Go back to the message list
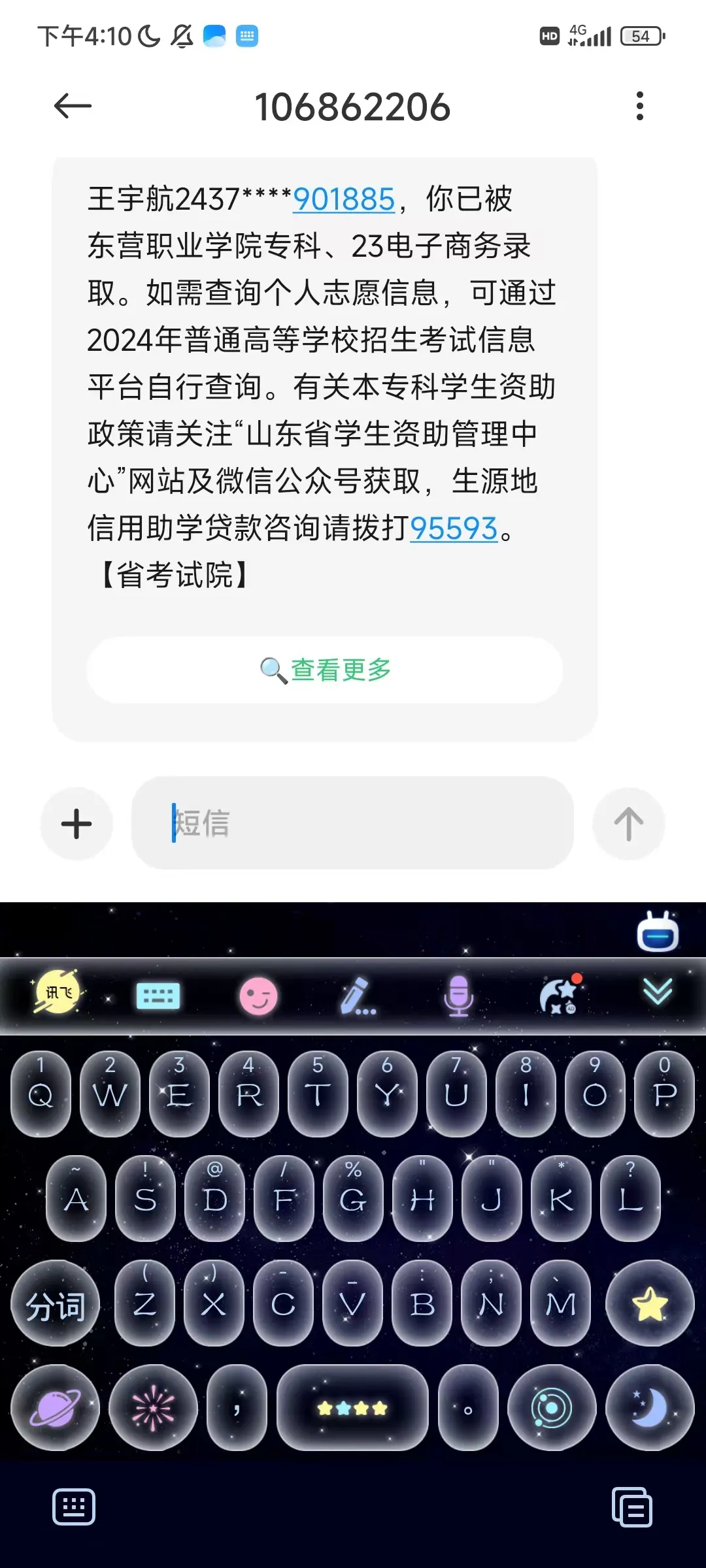Image resolution: width=706 pixels, height=1568 pixels. click(73, 106)
